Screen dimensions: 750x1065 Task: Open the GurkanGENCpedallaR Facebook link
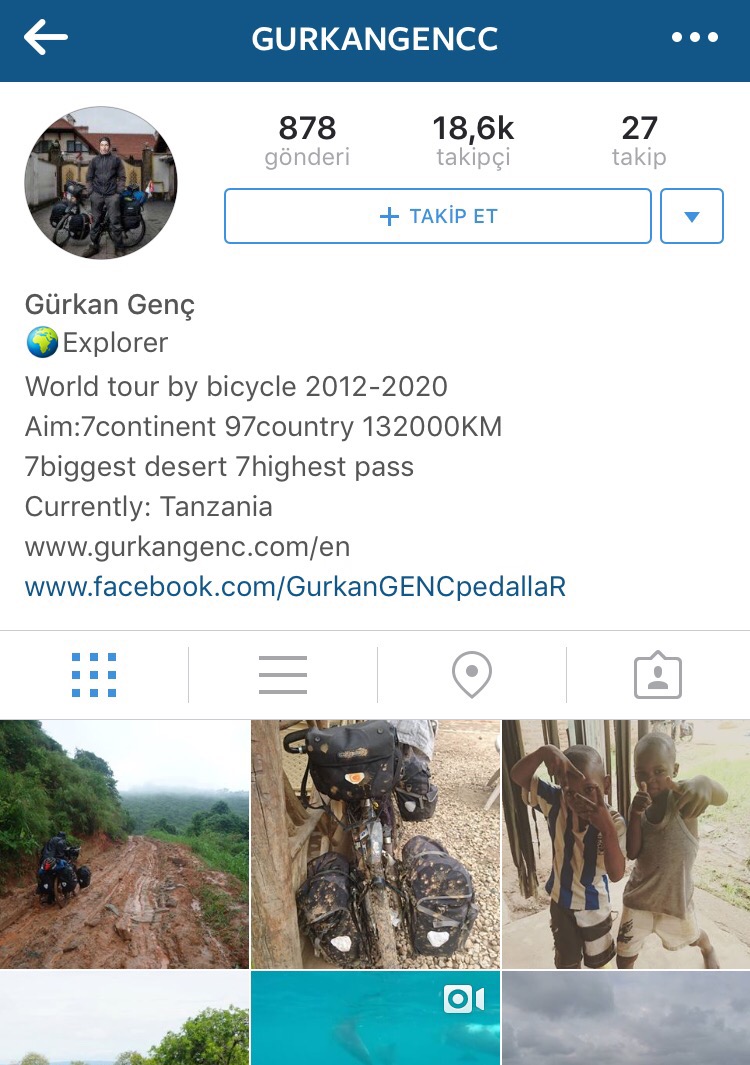[x=296, y=586]
